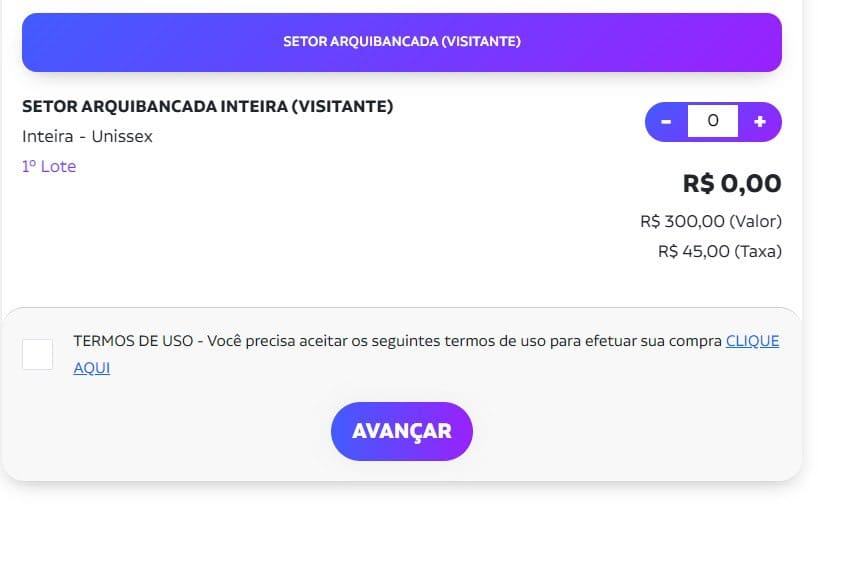
Task: Tap the AVANÇAR button
Action: point(401,431)
